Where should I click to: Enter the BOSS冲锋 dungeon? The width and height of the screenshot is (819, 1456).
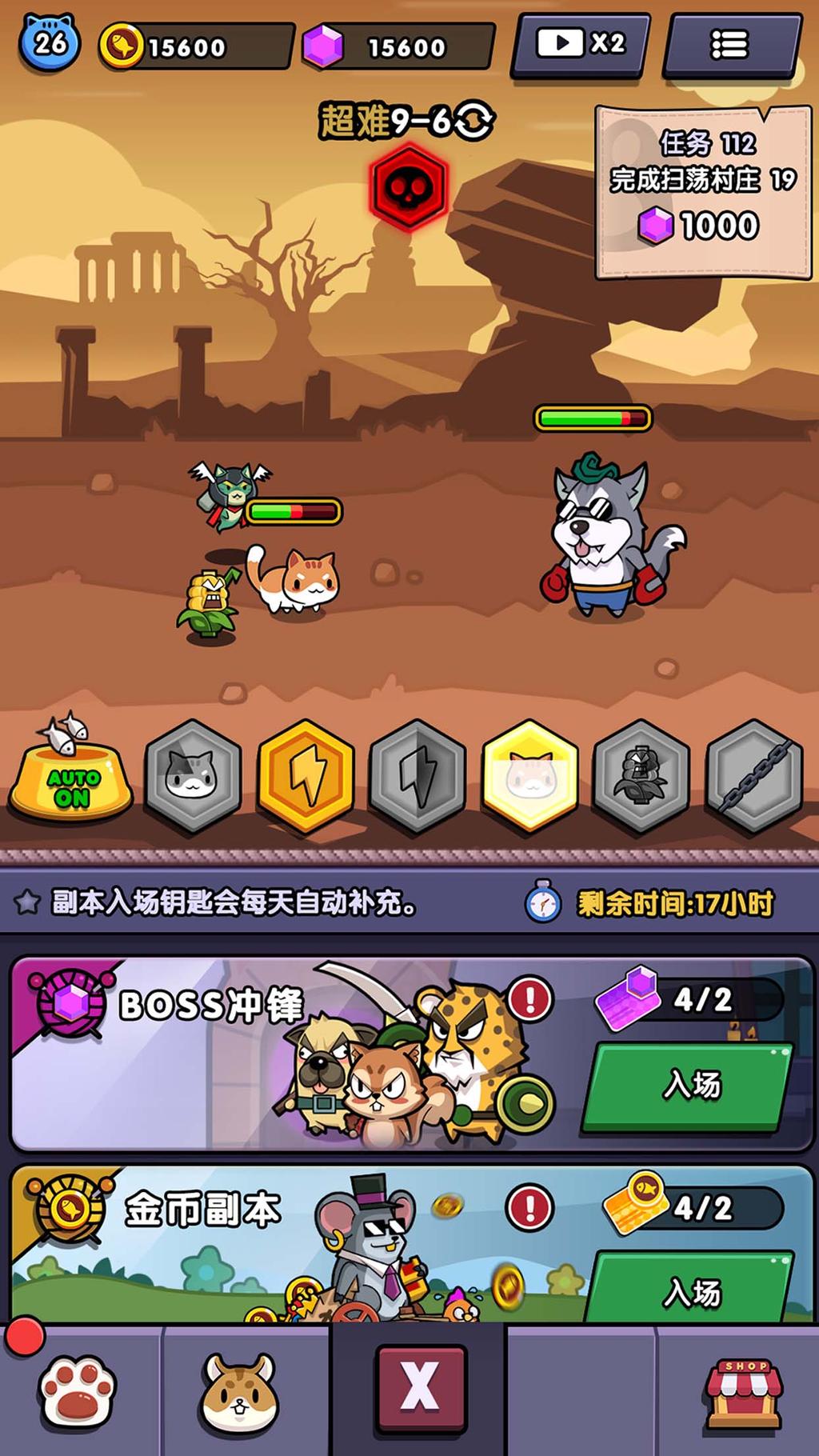pyautogui.click(x=690, y=1086)
